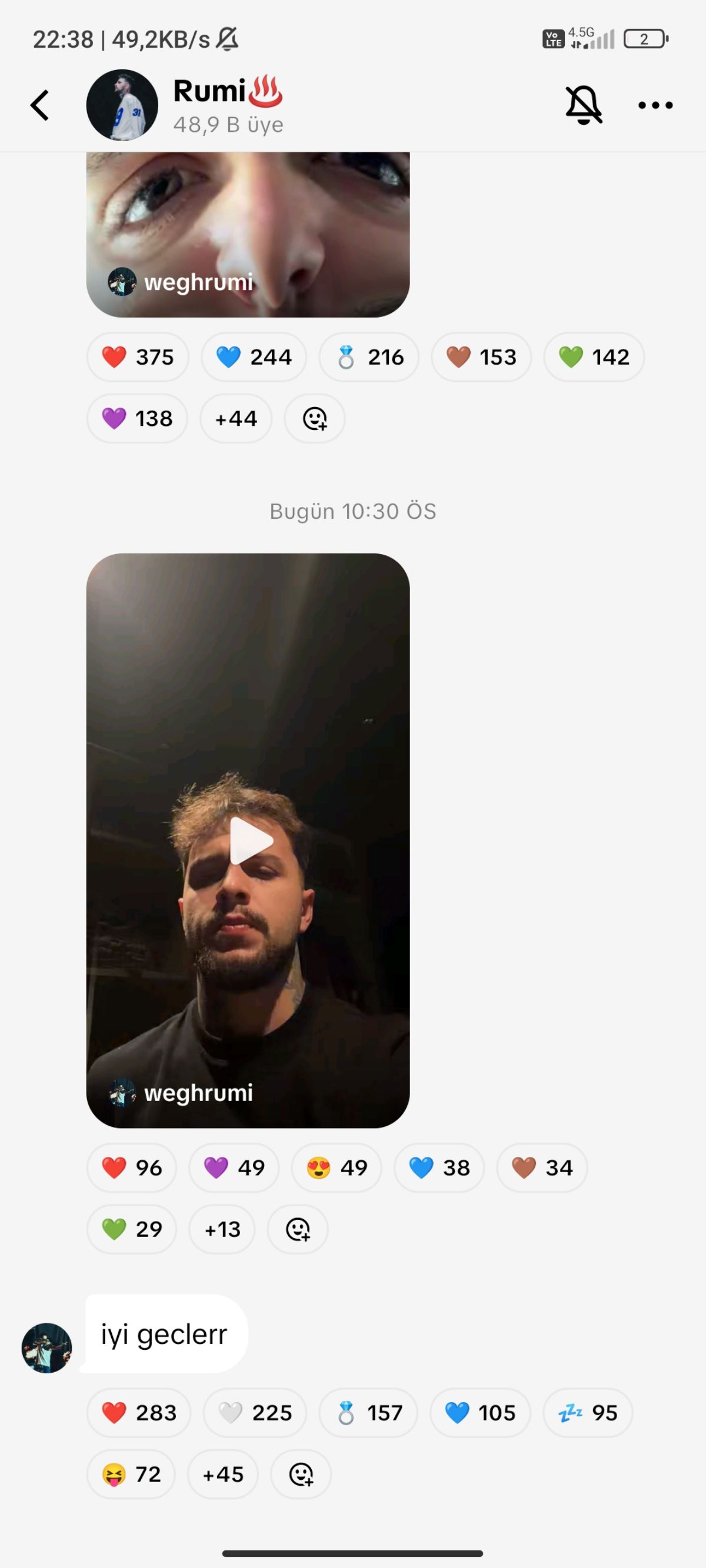Show the +13 more reactions
The image size is (706, 1568).
tap(222, 1229)
